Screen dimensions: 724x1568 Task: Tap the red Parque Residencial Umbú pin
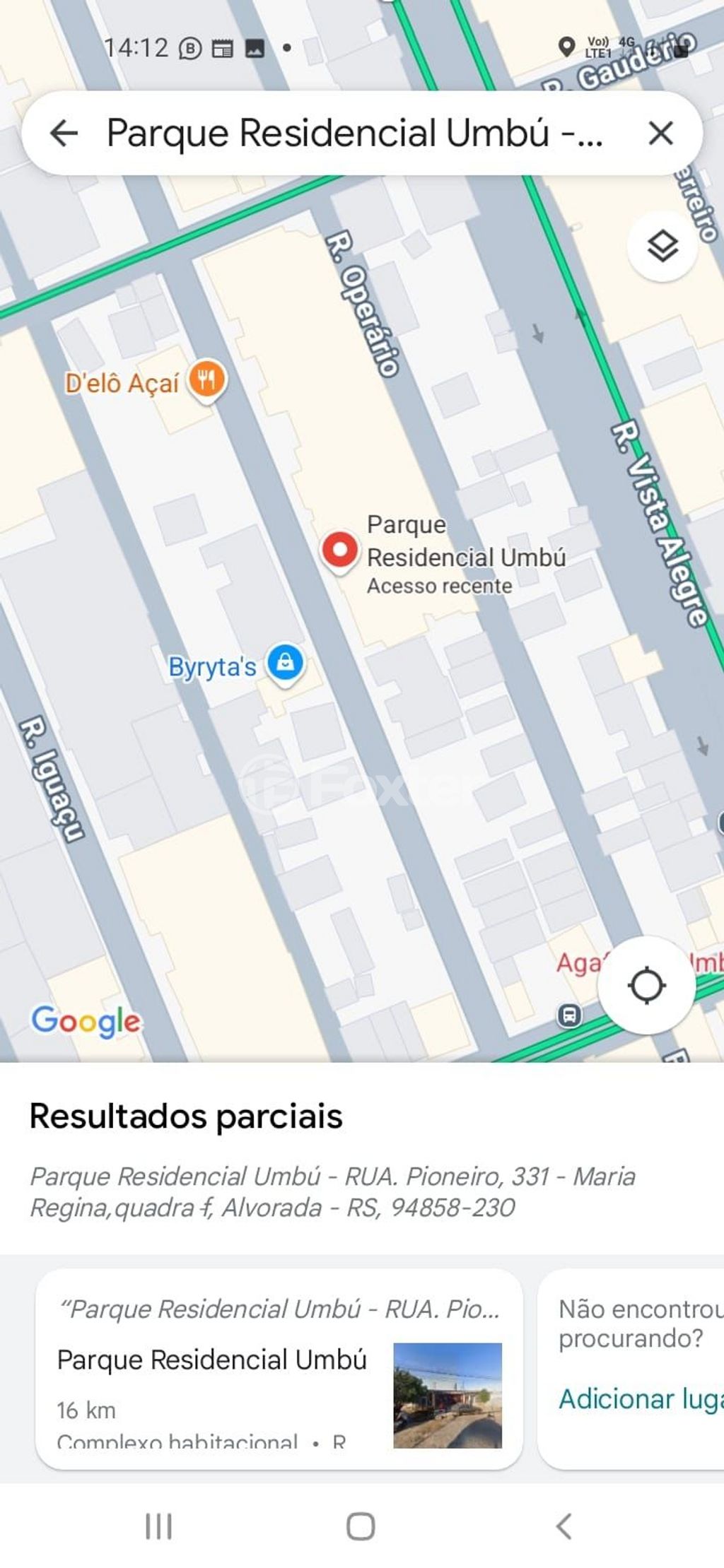[339, 550]
